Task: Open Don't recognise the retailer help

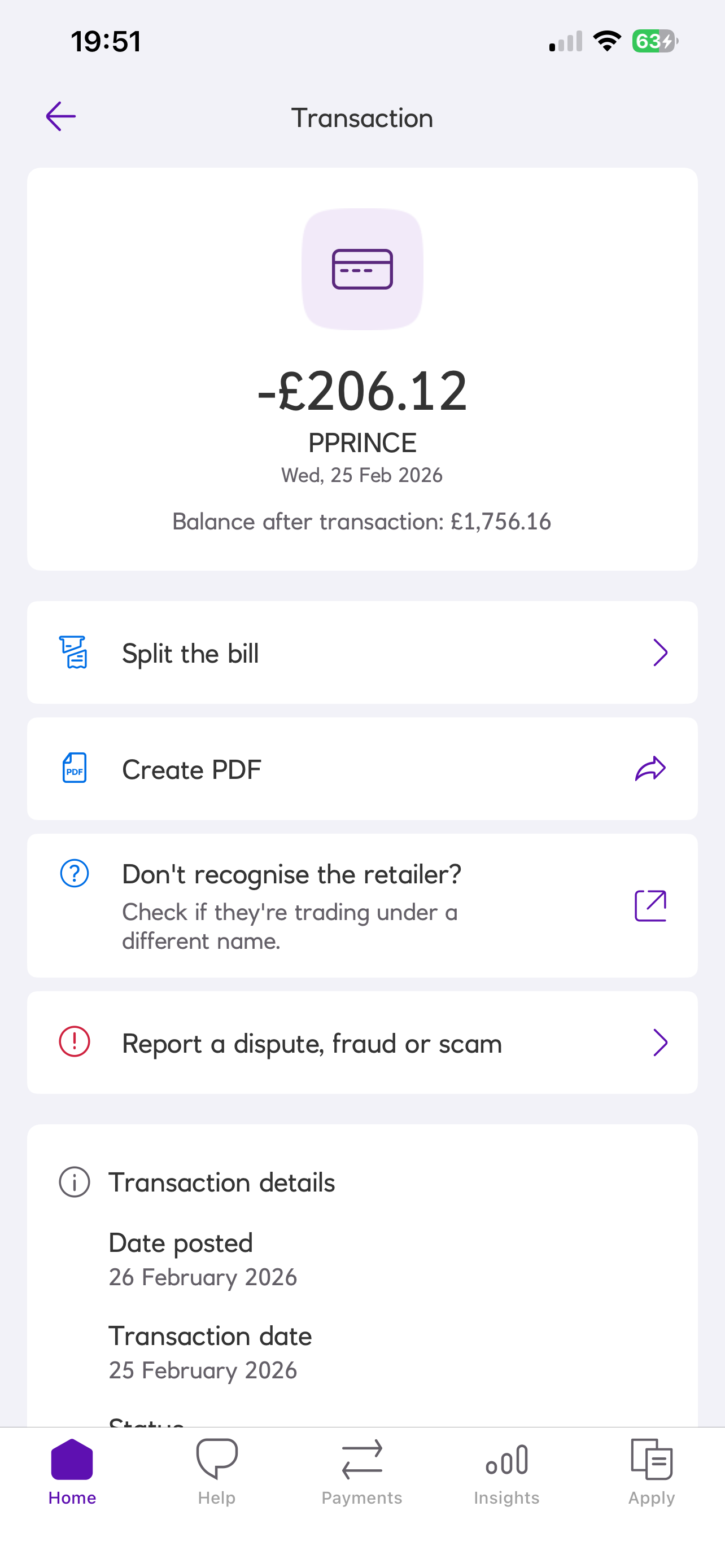Action: 362,906
